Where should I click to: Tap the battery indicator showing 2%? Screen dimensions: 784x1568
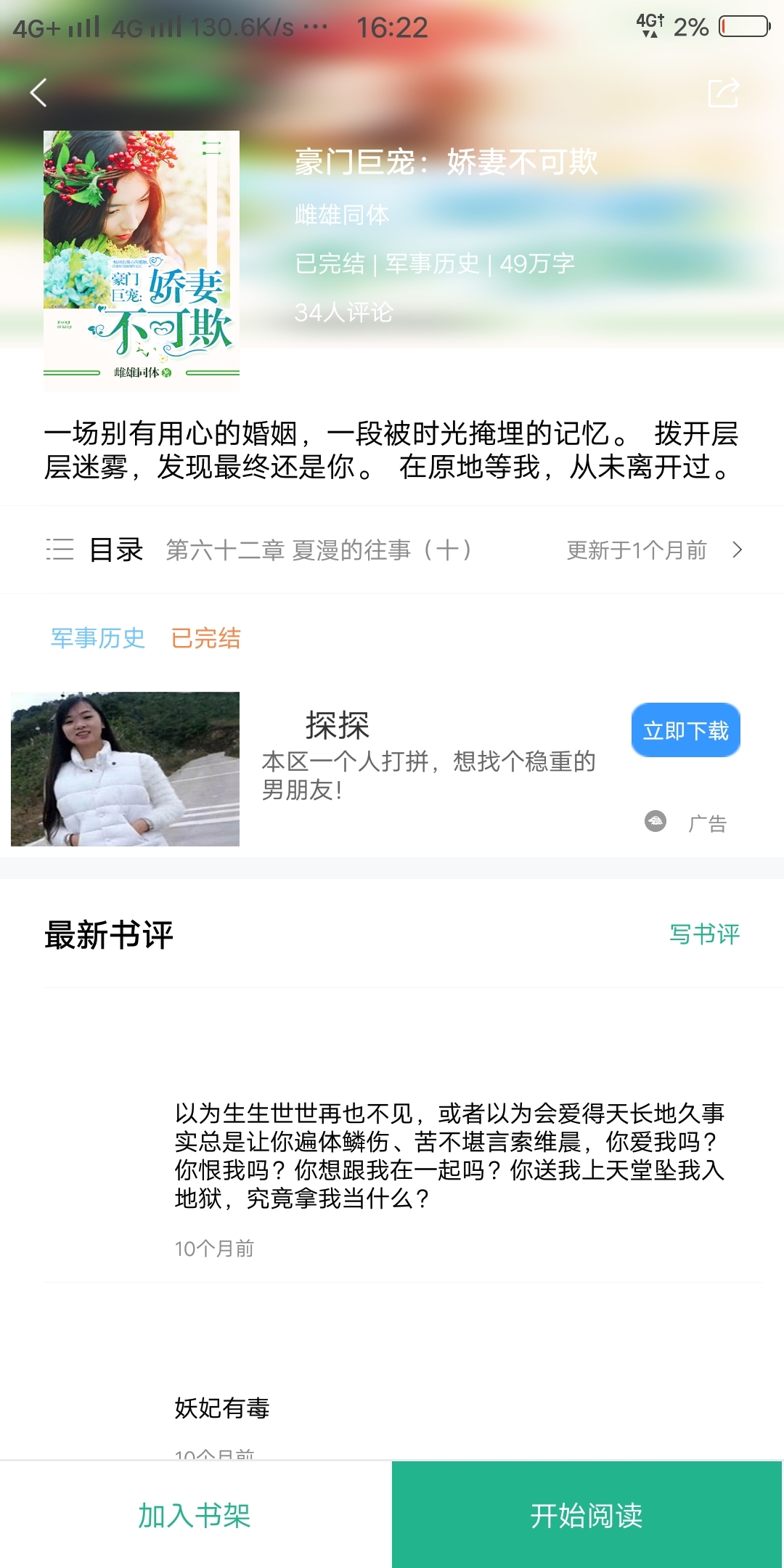(x=741, y=27)
